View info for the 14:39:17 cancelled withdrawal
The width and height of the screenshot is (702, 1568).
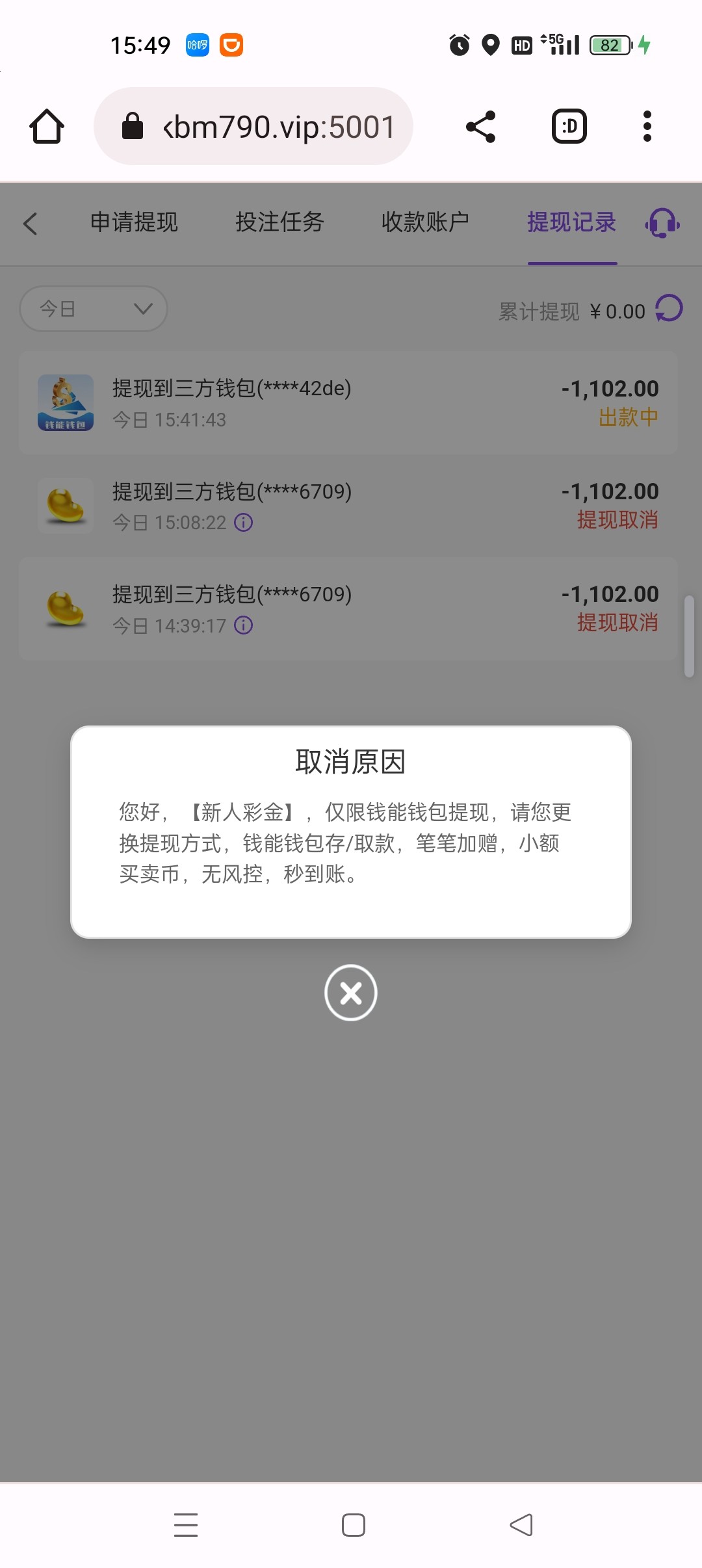(244, 625)
